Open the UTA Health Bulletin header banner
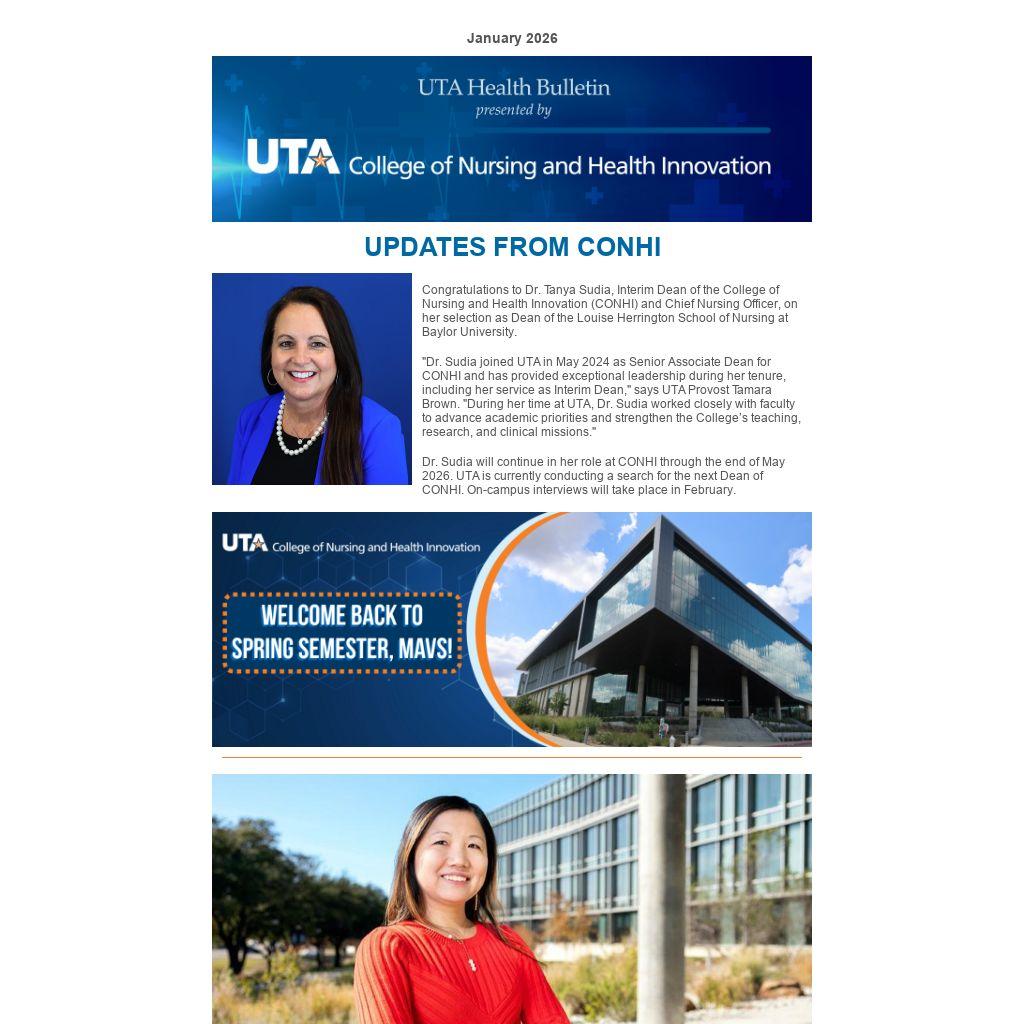Viewport: 1024px width, 1024px height. point(511,139)
